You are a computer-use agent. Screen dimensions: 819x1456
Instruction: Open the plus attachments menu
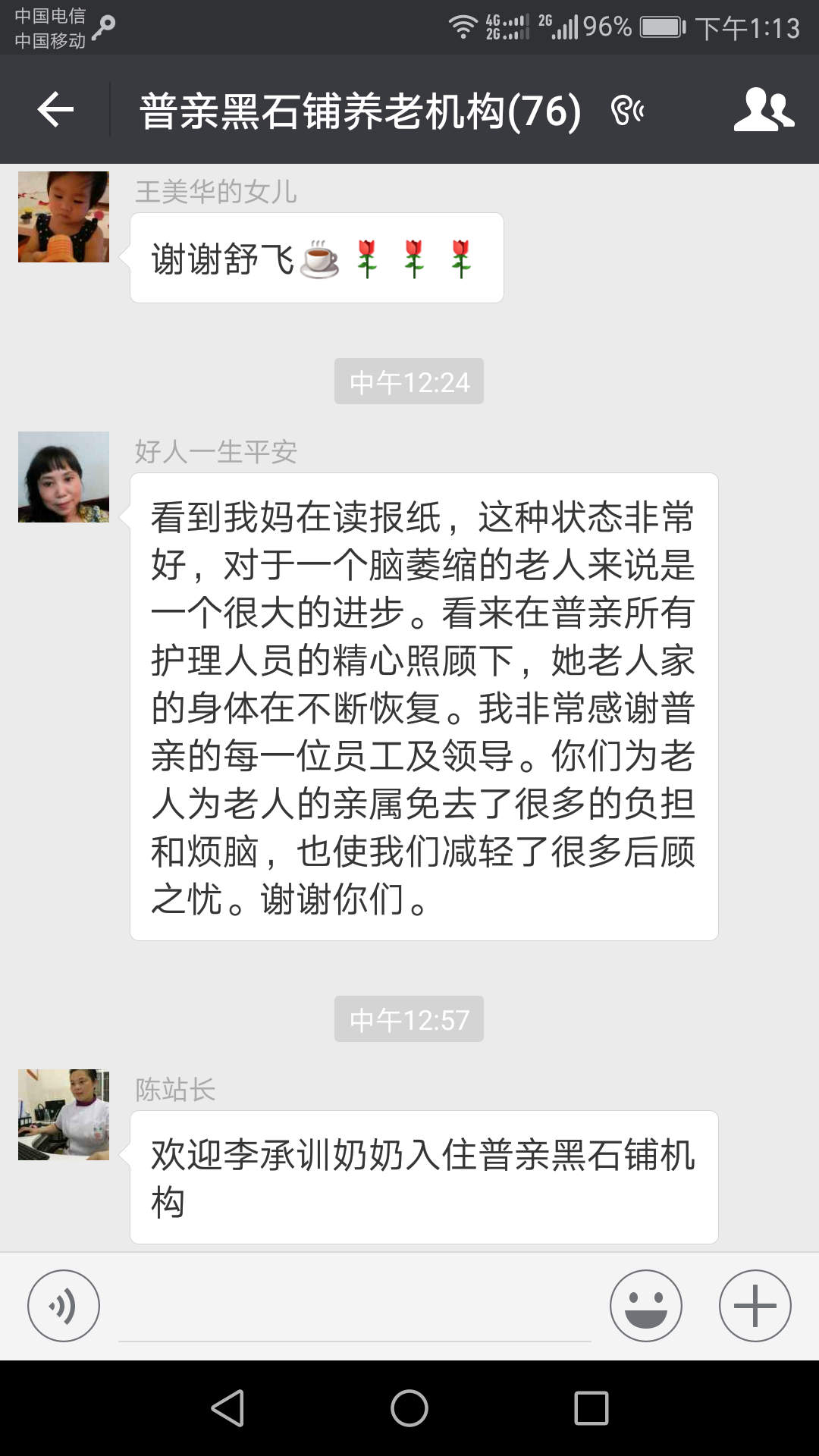[755, 1306]
